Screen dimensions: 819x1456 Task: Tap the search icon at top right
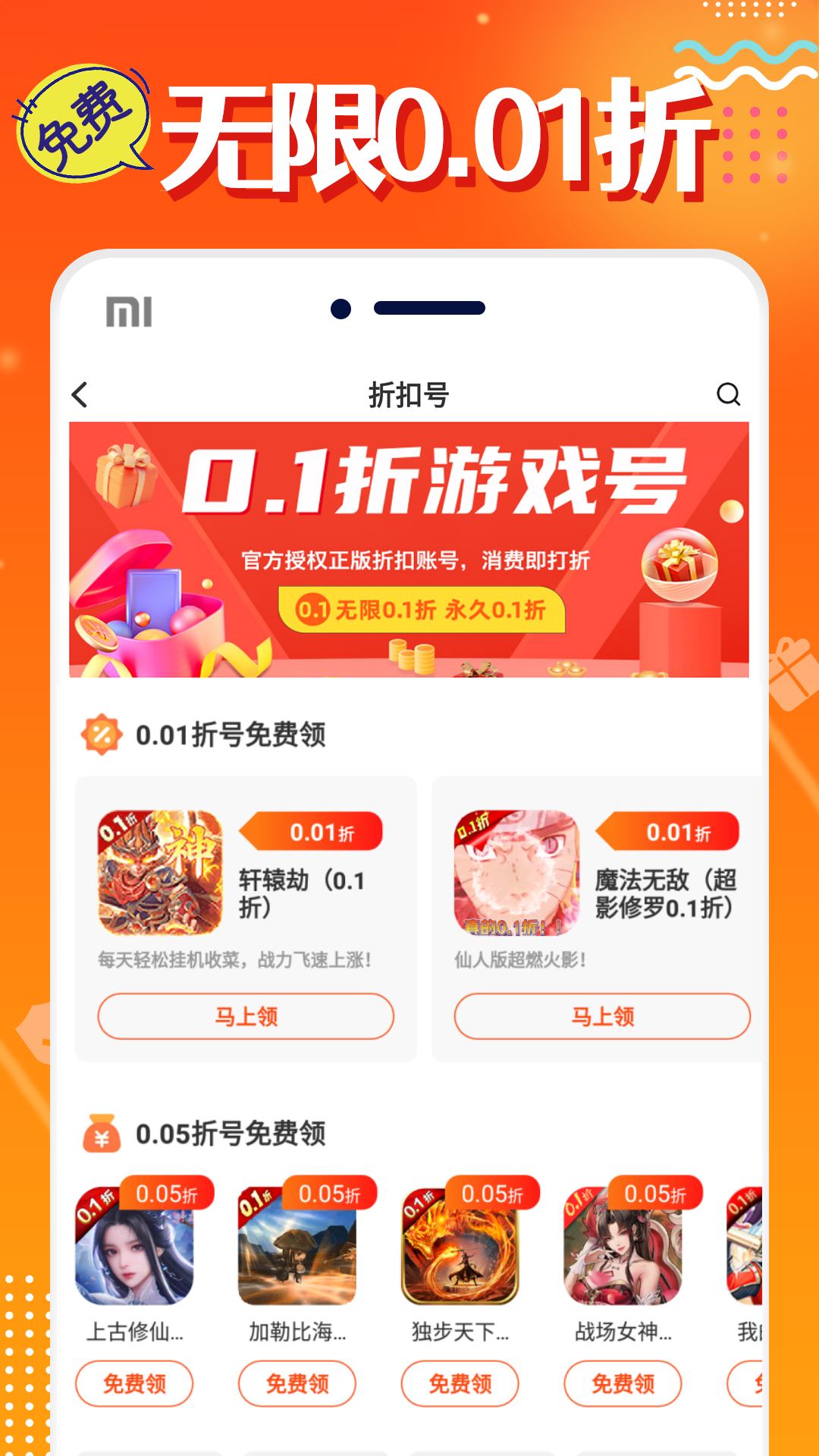coord(729,394)
